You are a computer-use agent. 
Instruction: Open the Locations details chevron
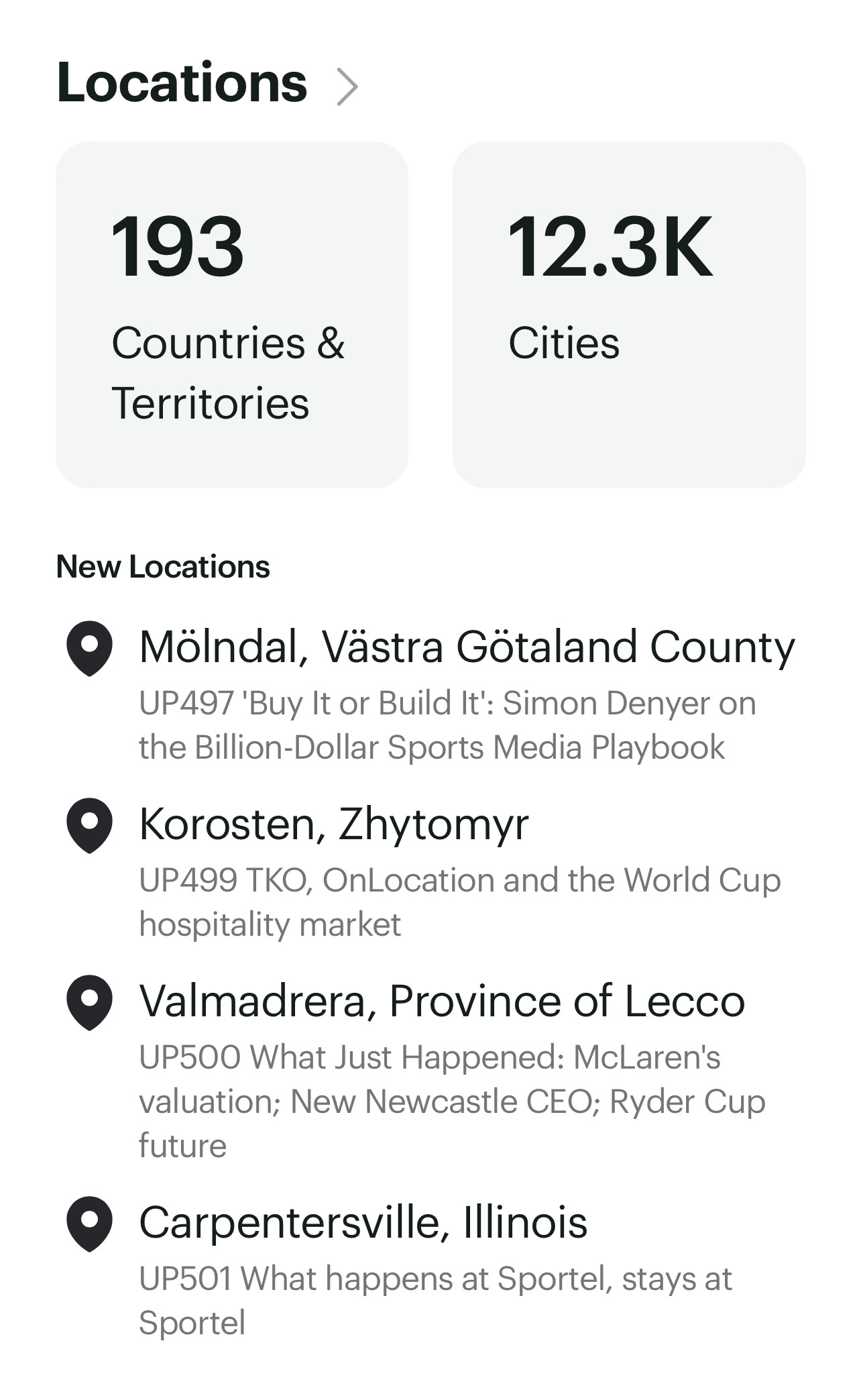[347, 86]
